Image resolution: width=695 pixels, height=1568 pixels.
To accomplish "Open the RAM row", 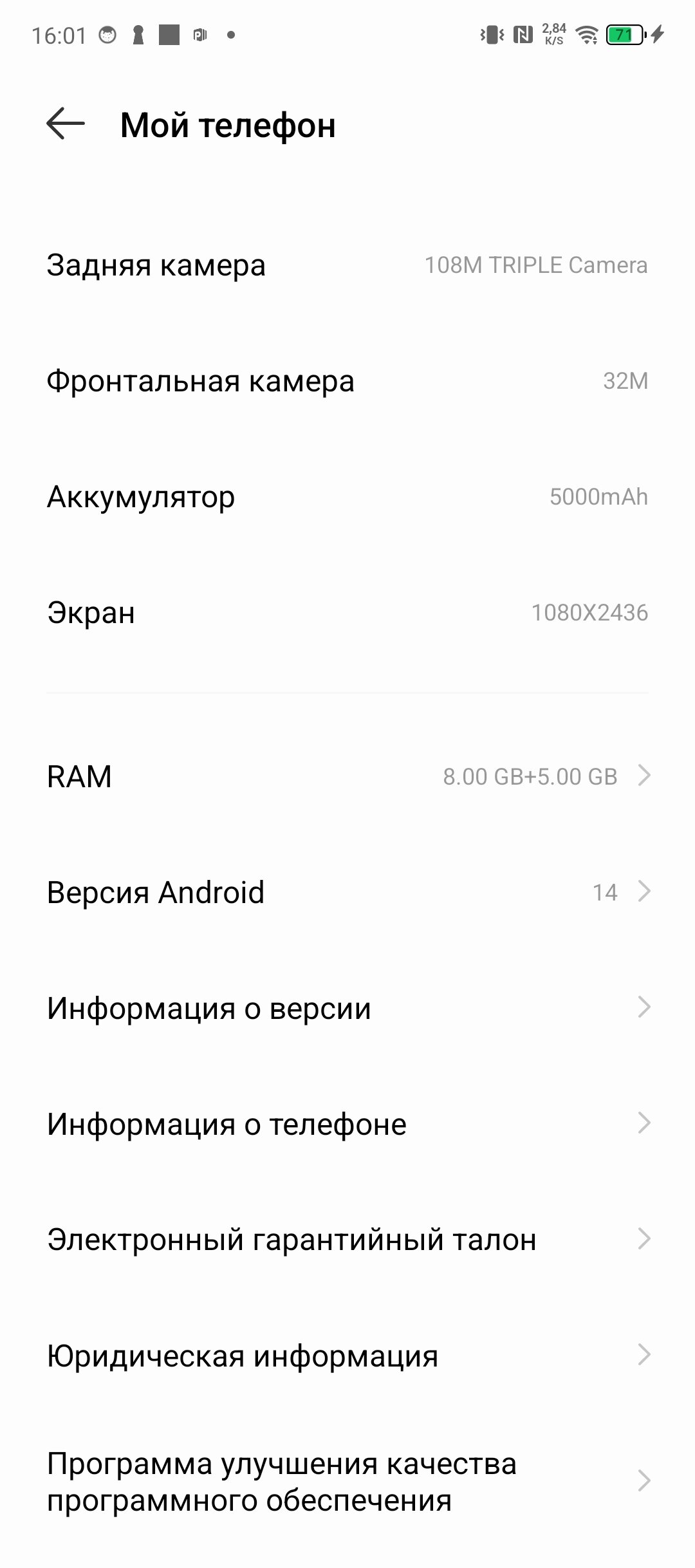I will pyautogui.click(x=347, y=776).
